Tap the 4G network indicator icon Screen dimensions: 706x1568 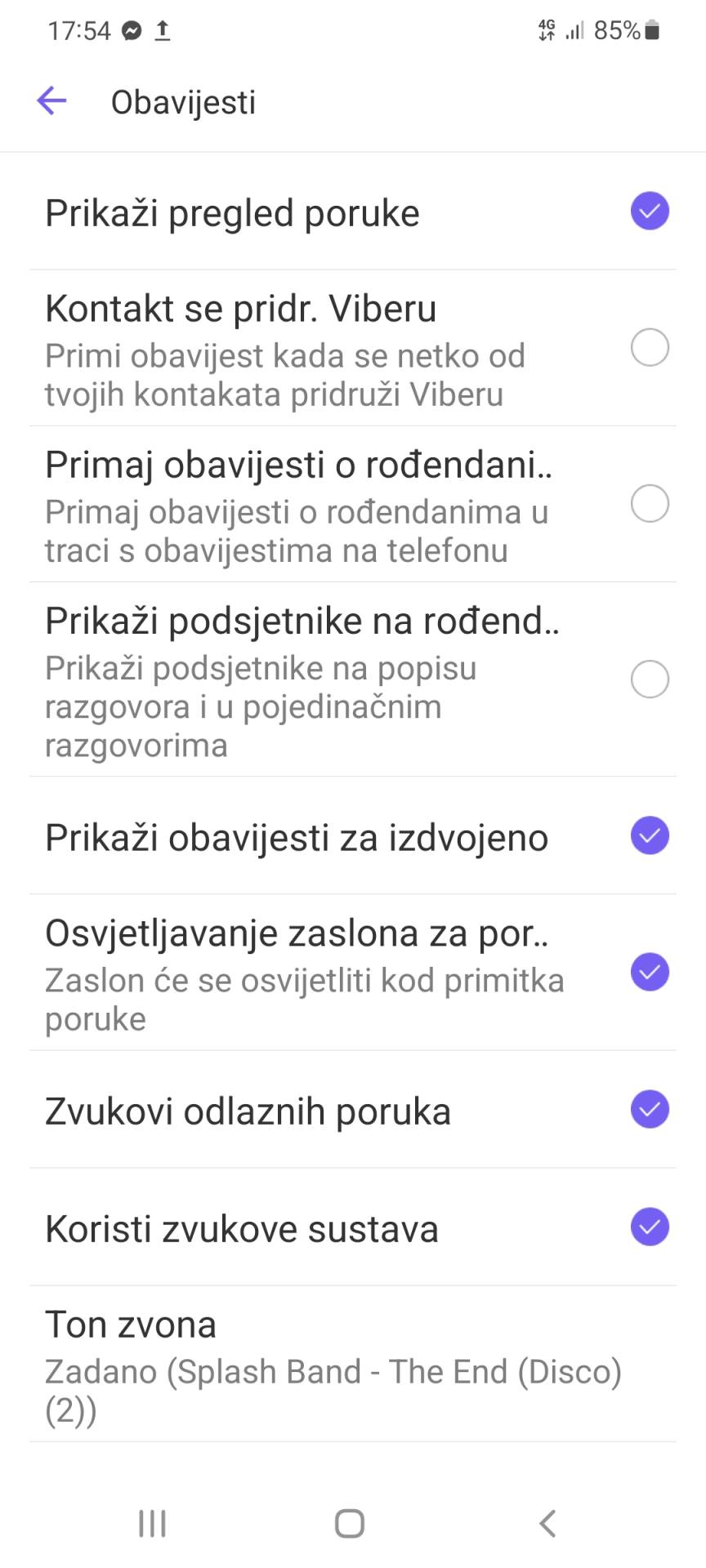pos(547,31)
